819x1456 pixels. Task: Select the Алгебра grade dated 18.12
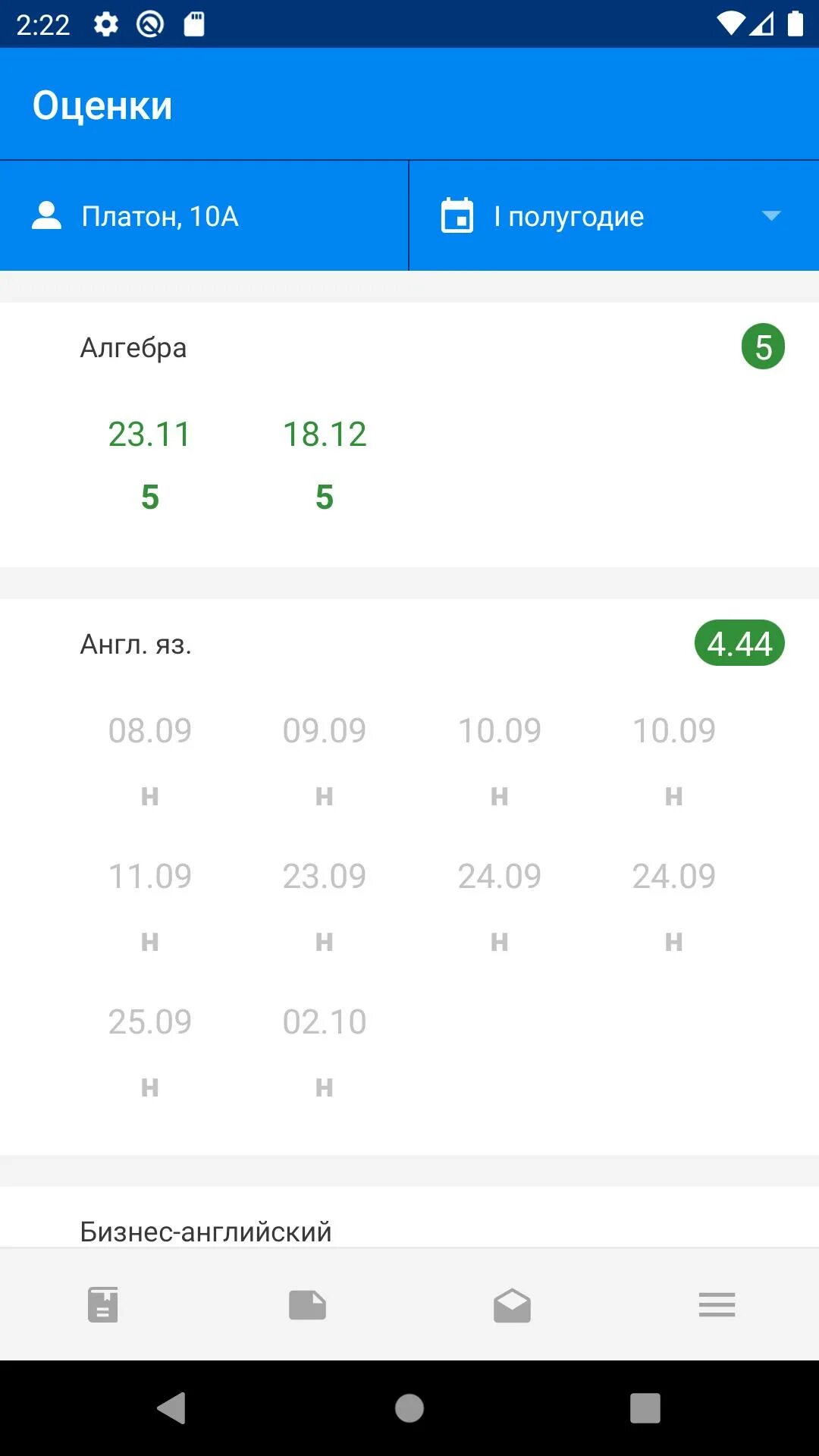[325, 465]
